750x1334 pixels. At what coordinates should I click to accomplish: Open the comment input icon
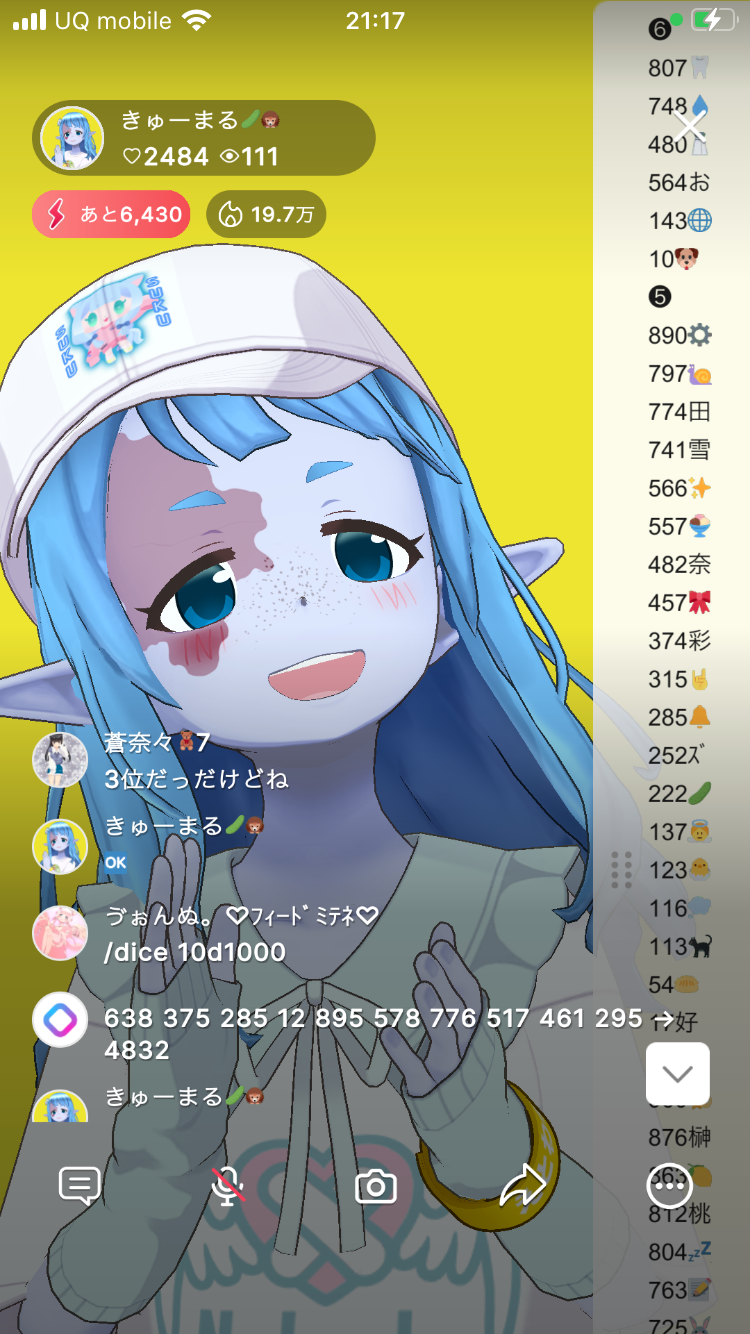(x=79, y=1186)
